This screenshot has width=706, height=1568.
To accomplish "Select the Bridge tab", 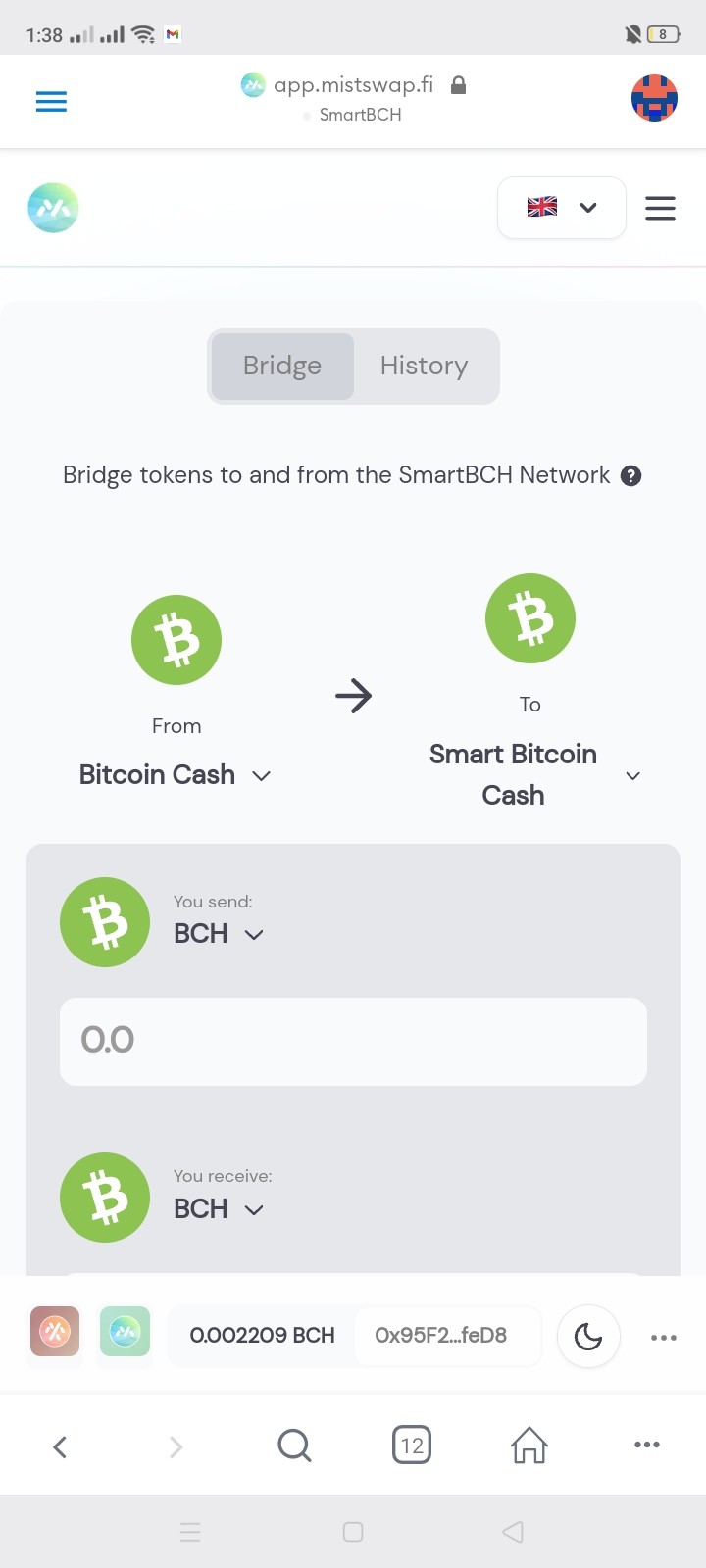I will [x=282, y=366].
